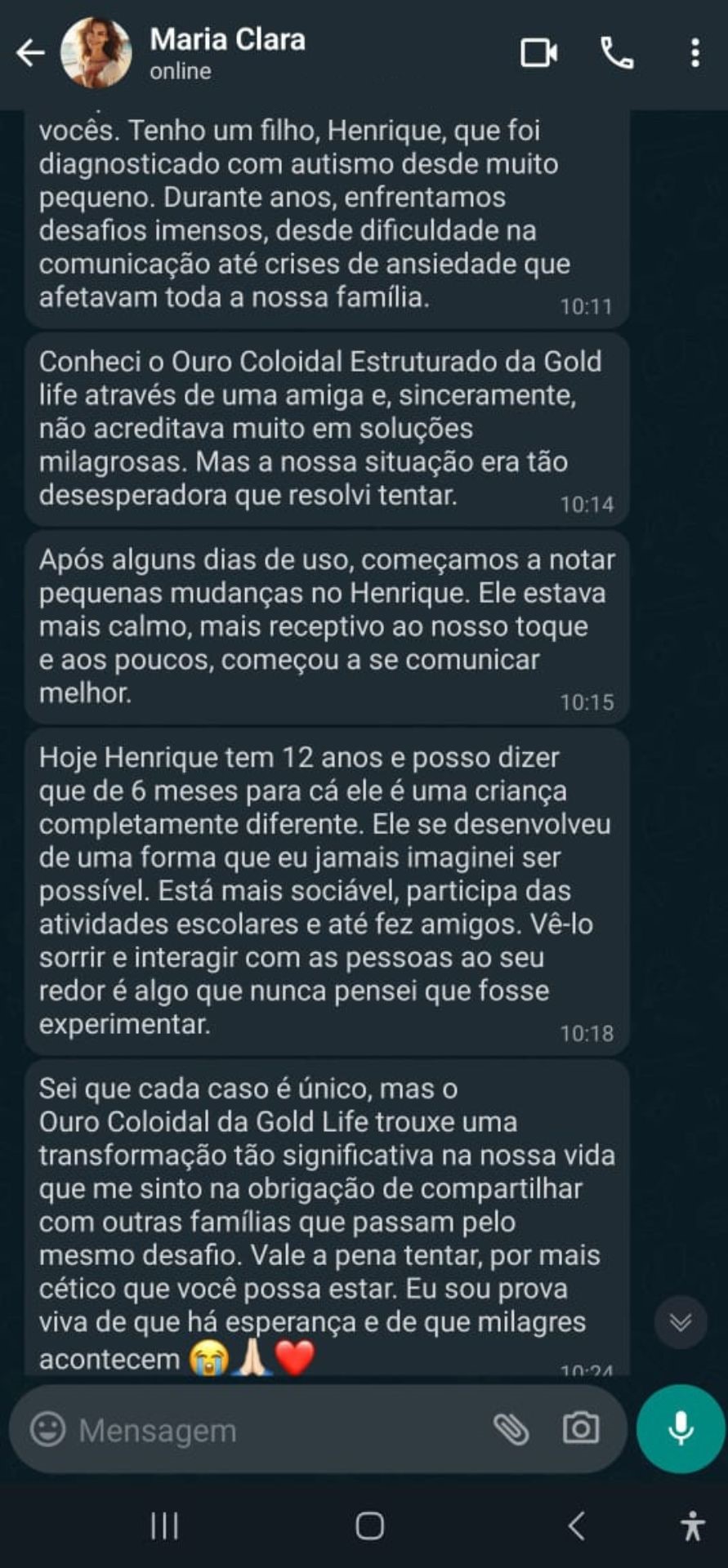The height and width of the screenshot is (1568, 728).
Task: Open Maria Clara's profile picture
Action: pyautogui.click(x=96, y=53)
